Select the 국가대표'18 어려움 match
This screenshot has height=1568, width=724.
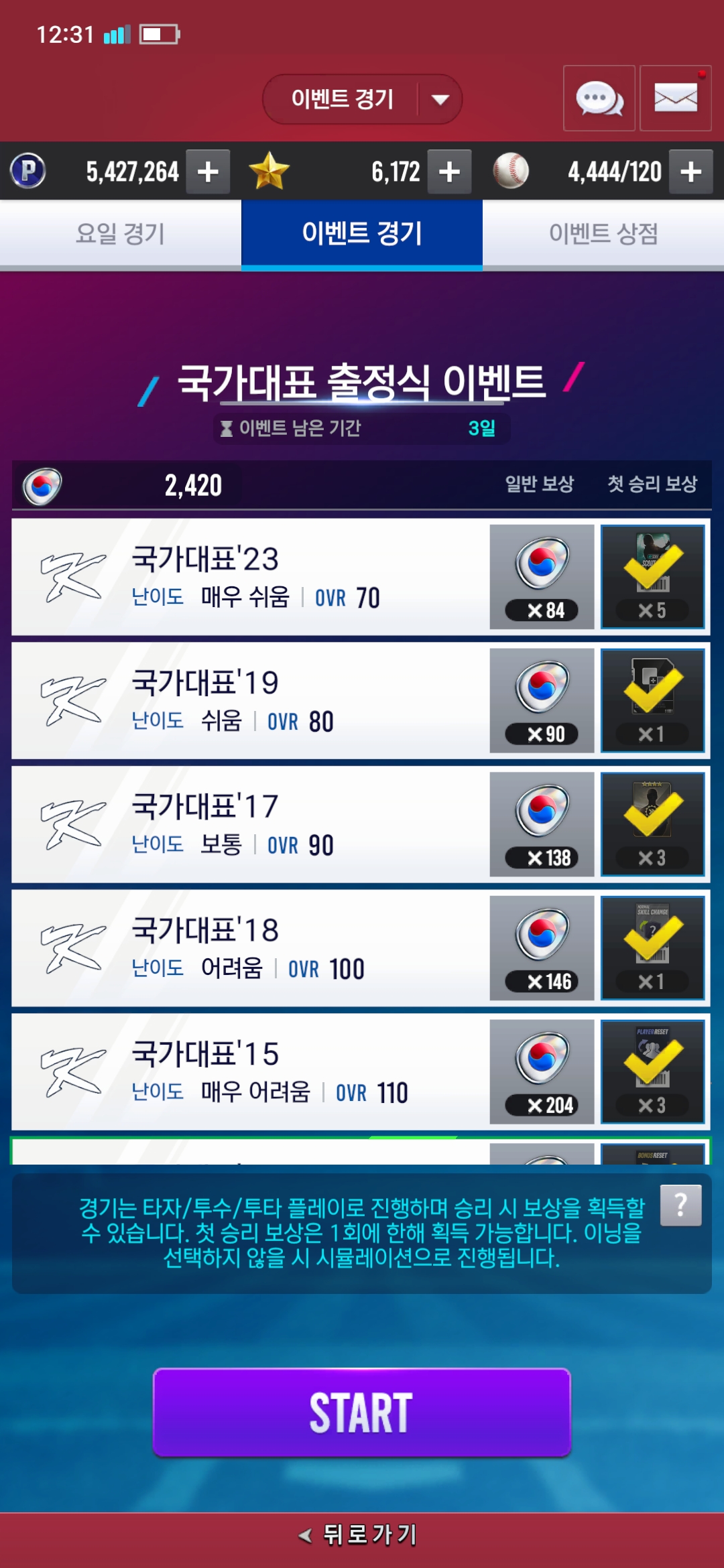point(248,949)
